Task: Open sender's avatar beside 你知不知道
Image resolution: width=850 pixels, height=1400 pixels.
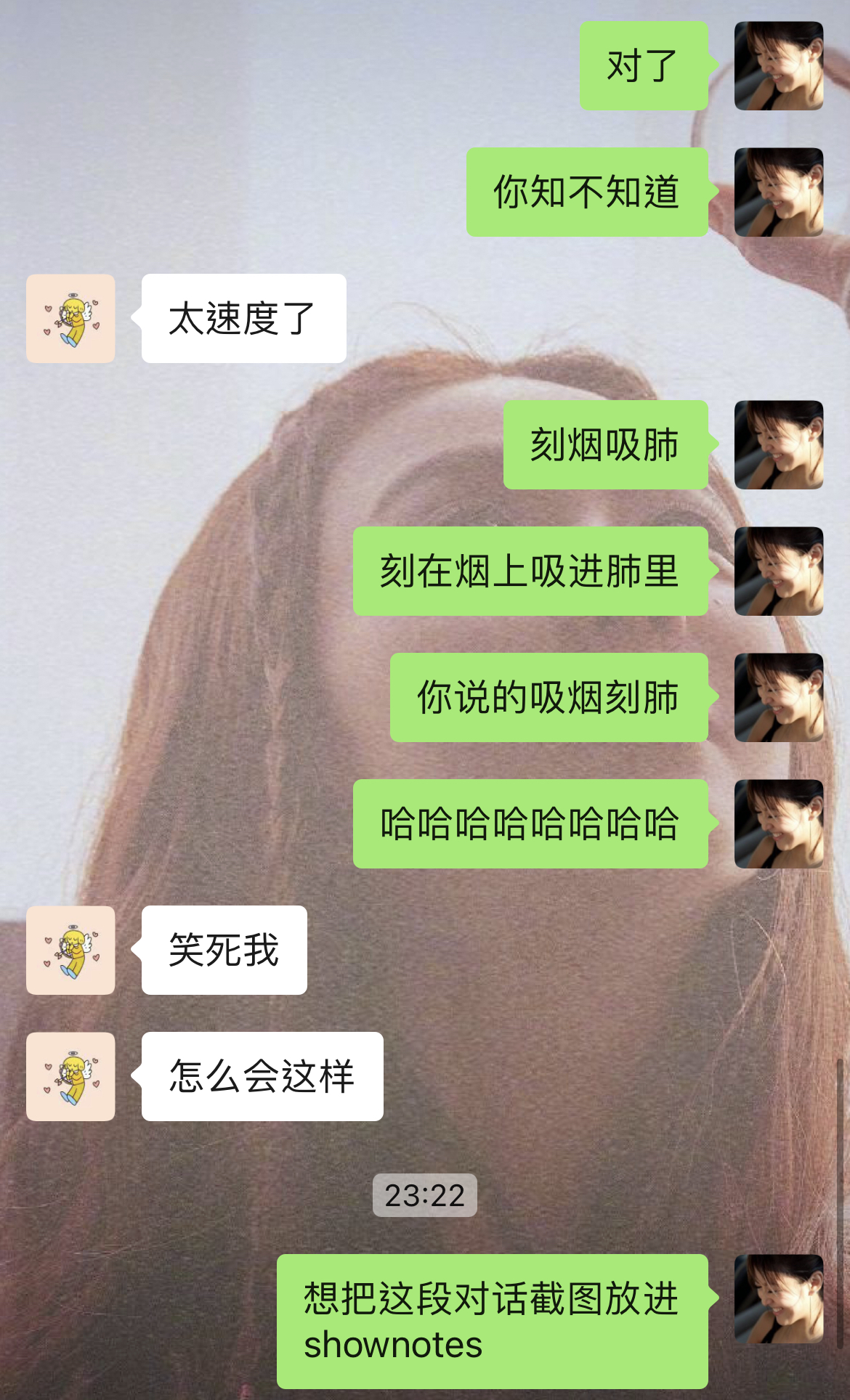Action: (778, 192)
